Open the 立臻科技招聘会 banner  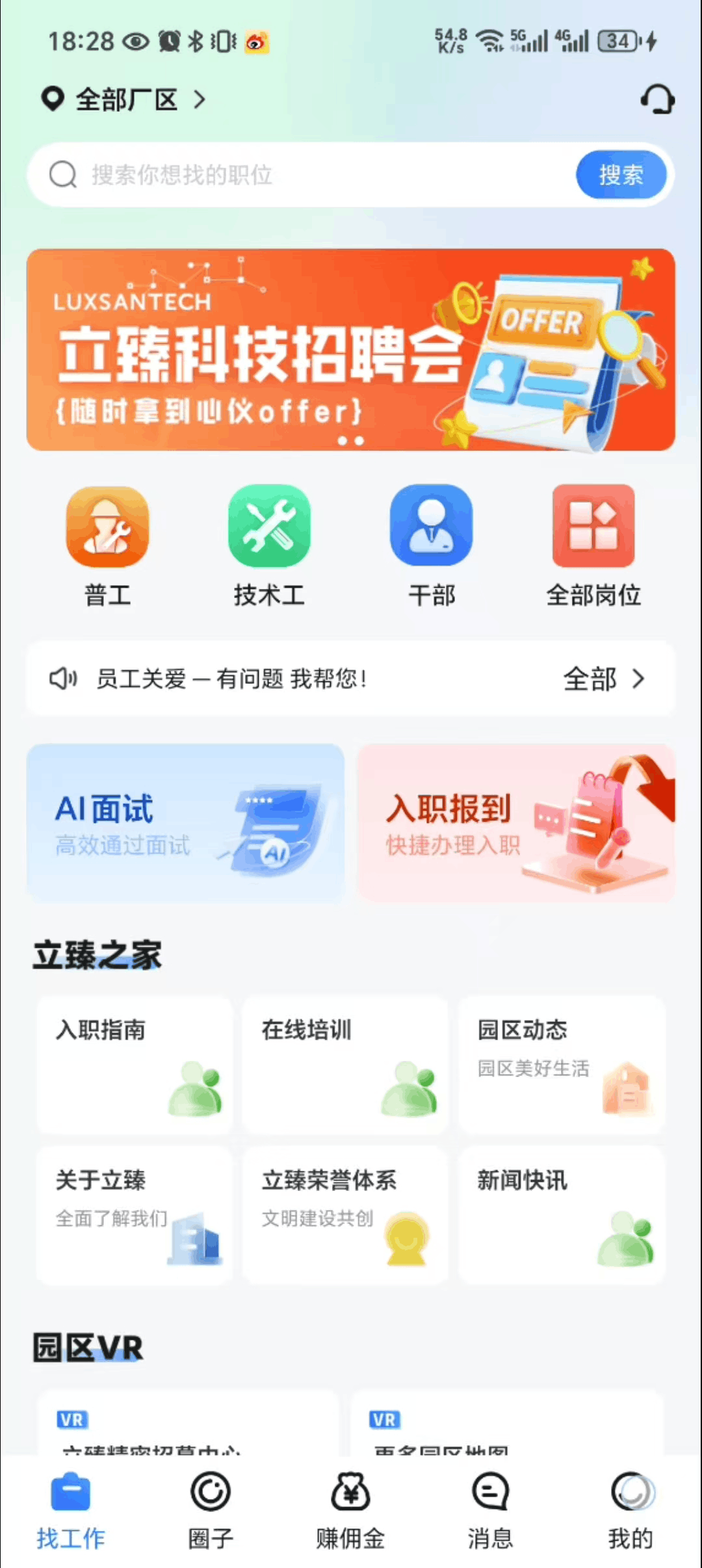(x=350, y=350)
